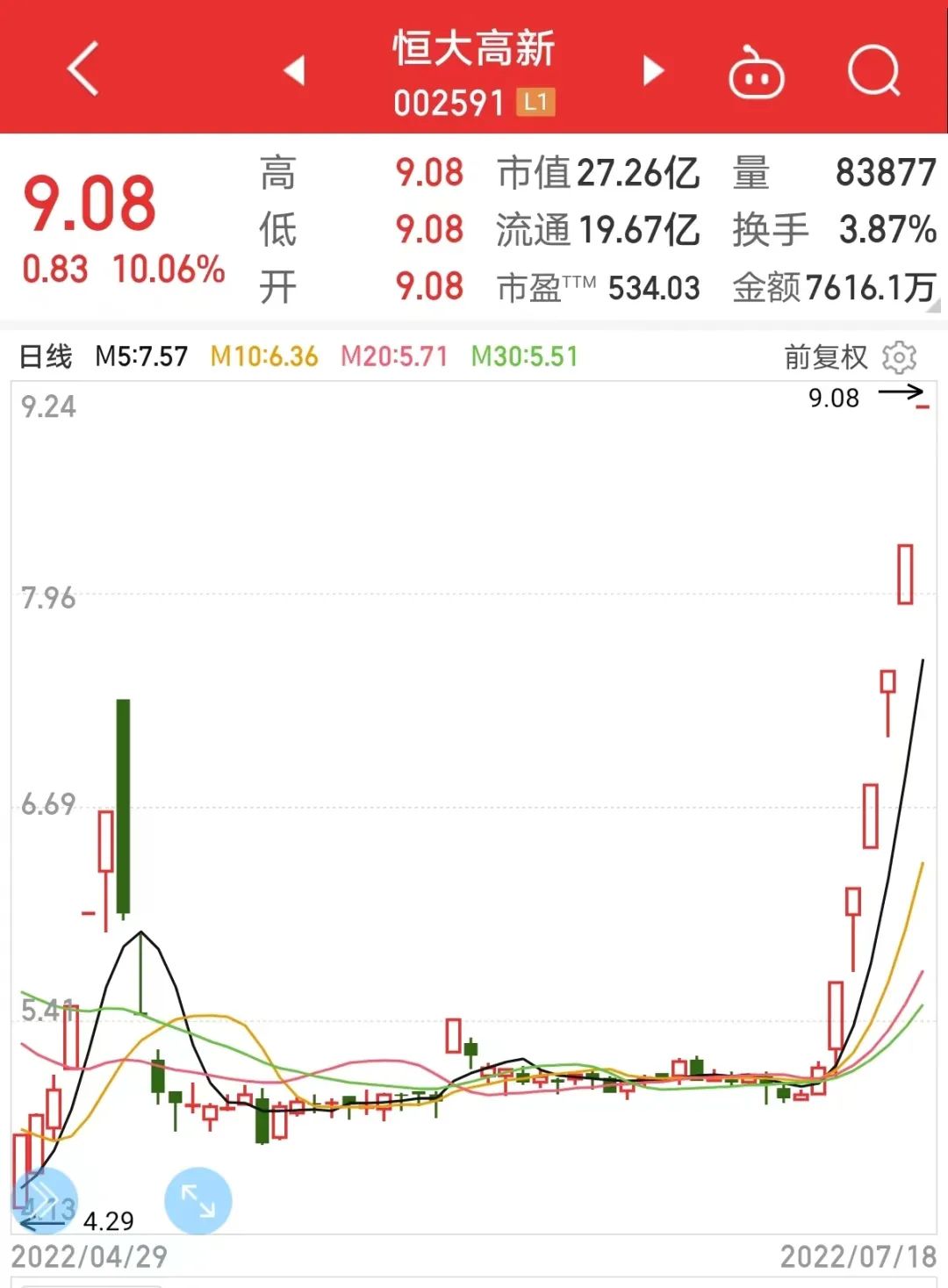Switch to the next stock
Viewport: 948px width, 1288px height.
point(653,70)
